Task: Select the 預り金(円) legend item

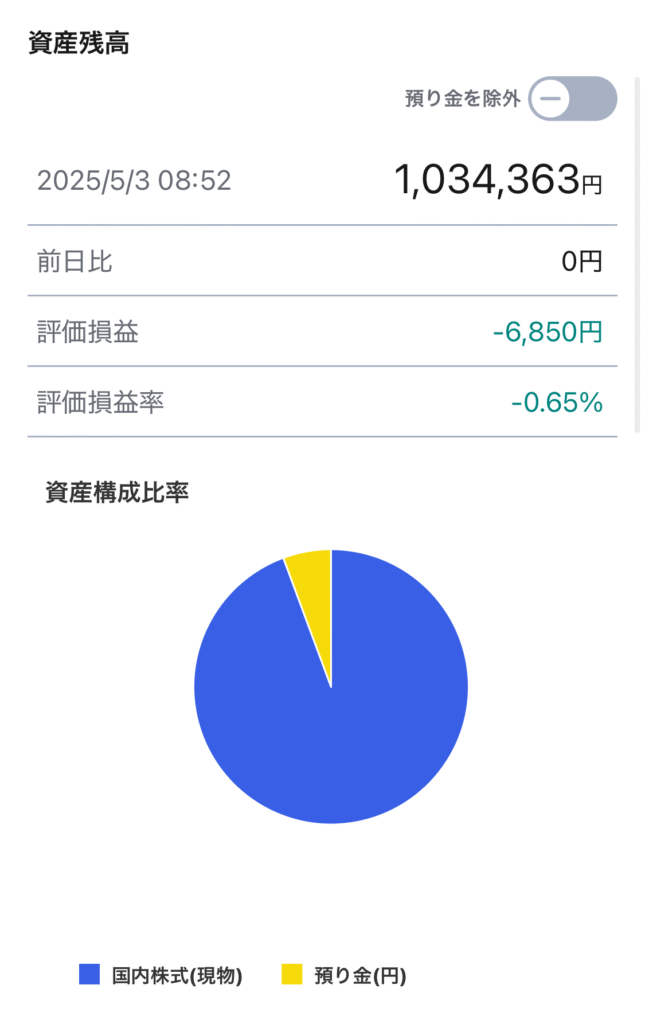Action: pyautogui.click(x=345, y=975)
